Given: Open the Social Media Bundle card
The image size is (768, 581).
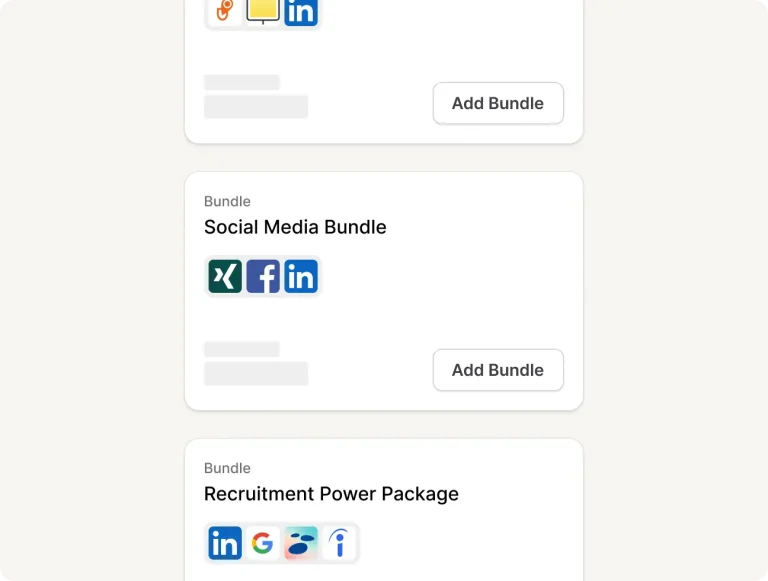Looking at the screenshot, I should [x=295, y=227].
